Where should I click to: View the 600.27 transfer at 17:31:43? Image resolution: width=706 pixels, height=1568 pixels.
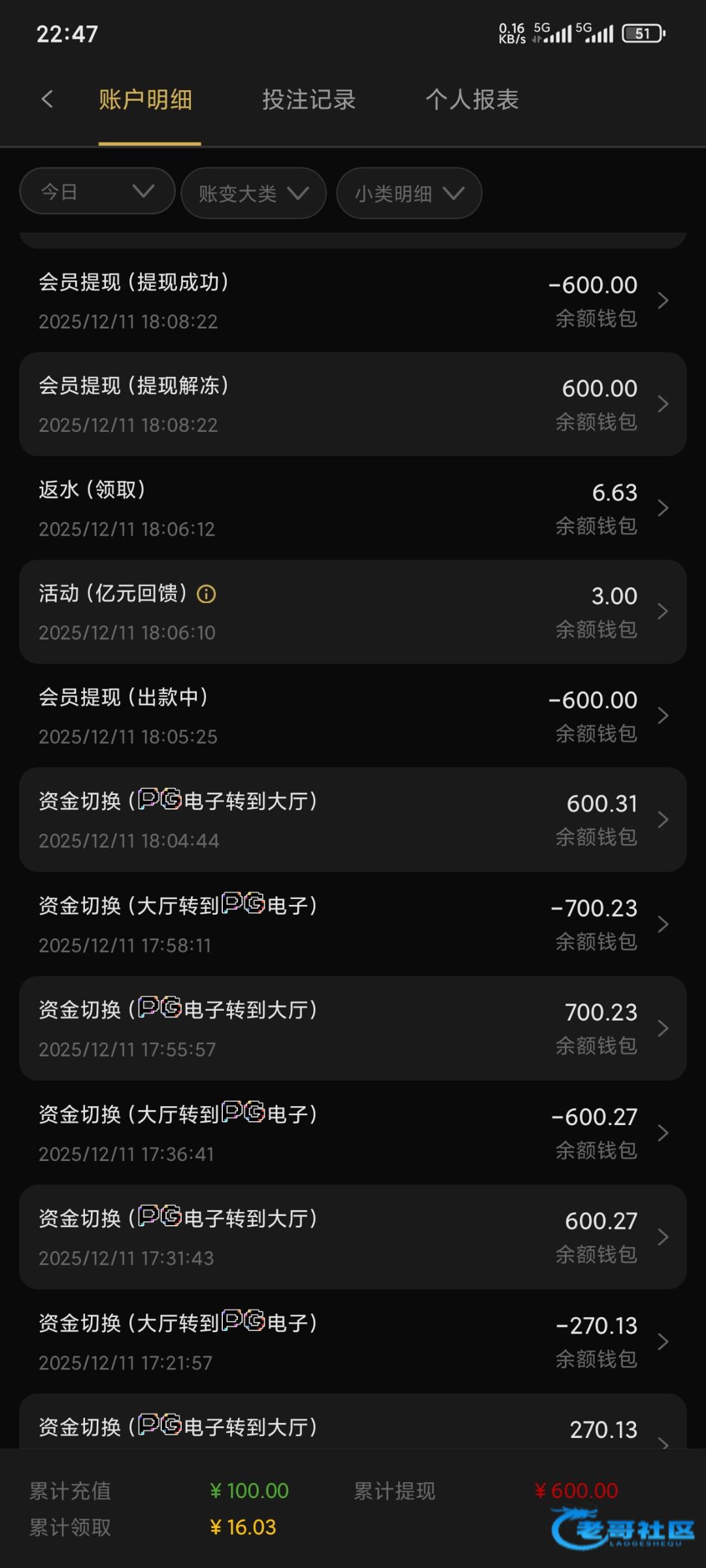click(x=353, y=1237)
